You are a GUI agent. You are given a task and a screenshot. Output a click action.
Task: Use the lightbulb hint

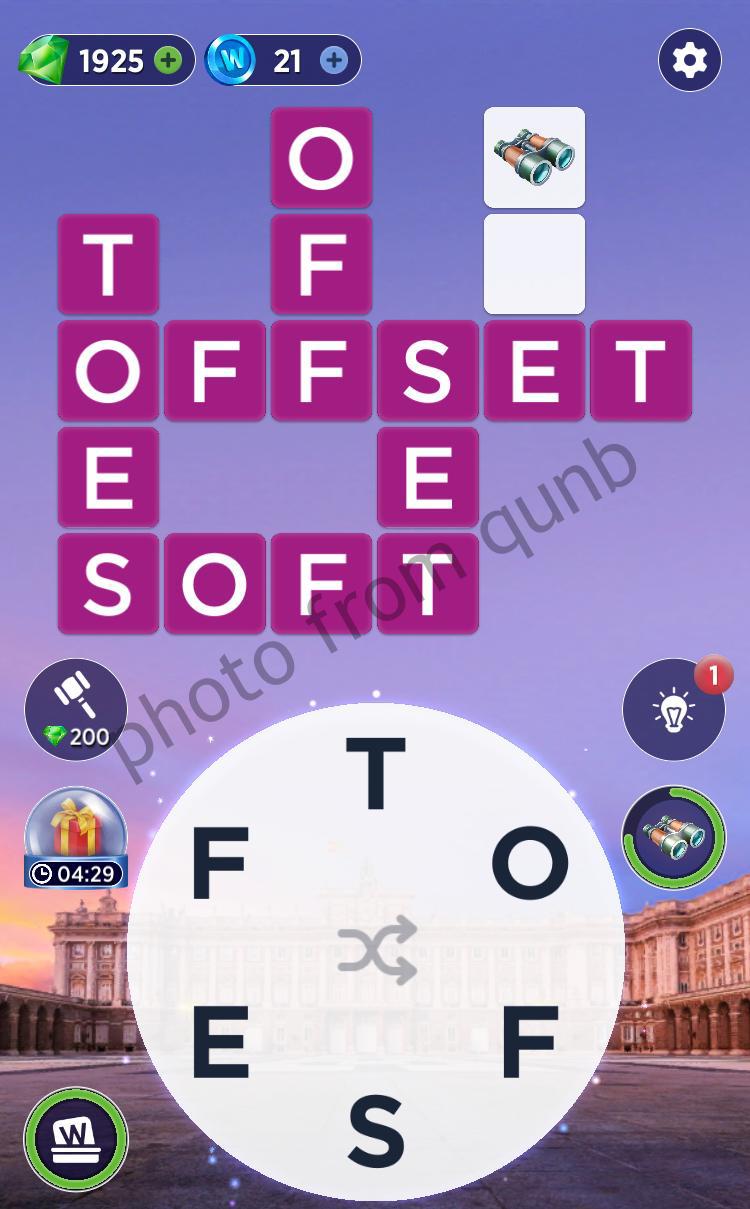pyautogui.click(x=674, y=709)
